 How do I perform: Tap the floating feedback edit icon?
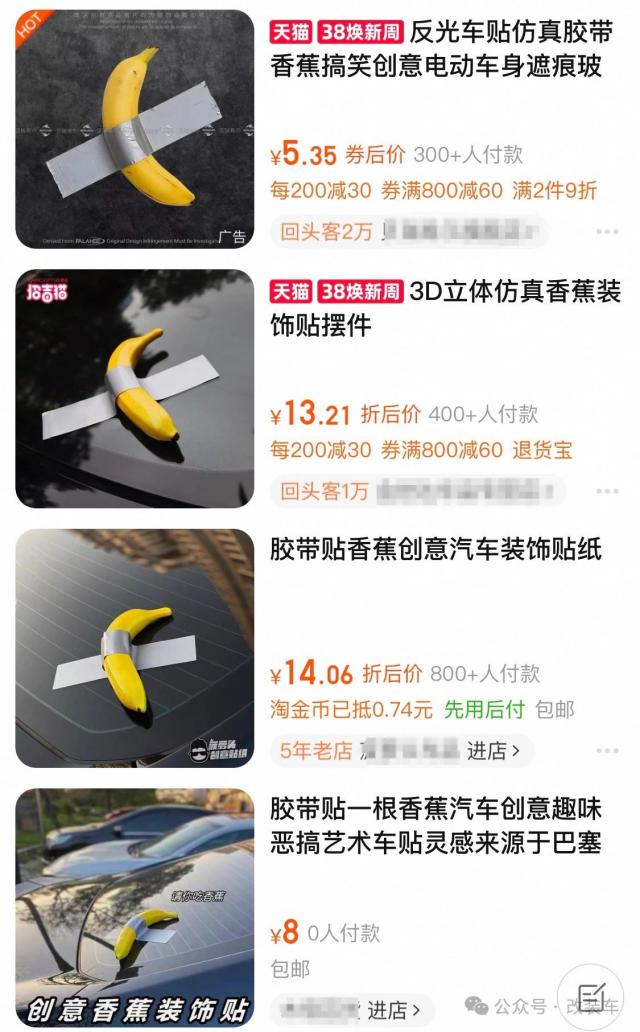click(590, 996)
